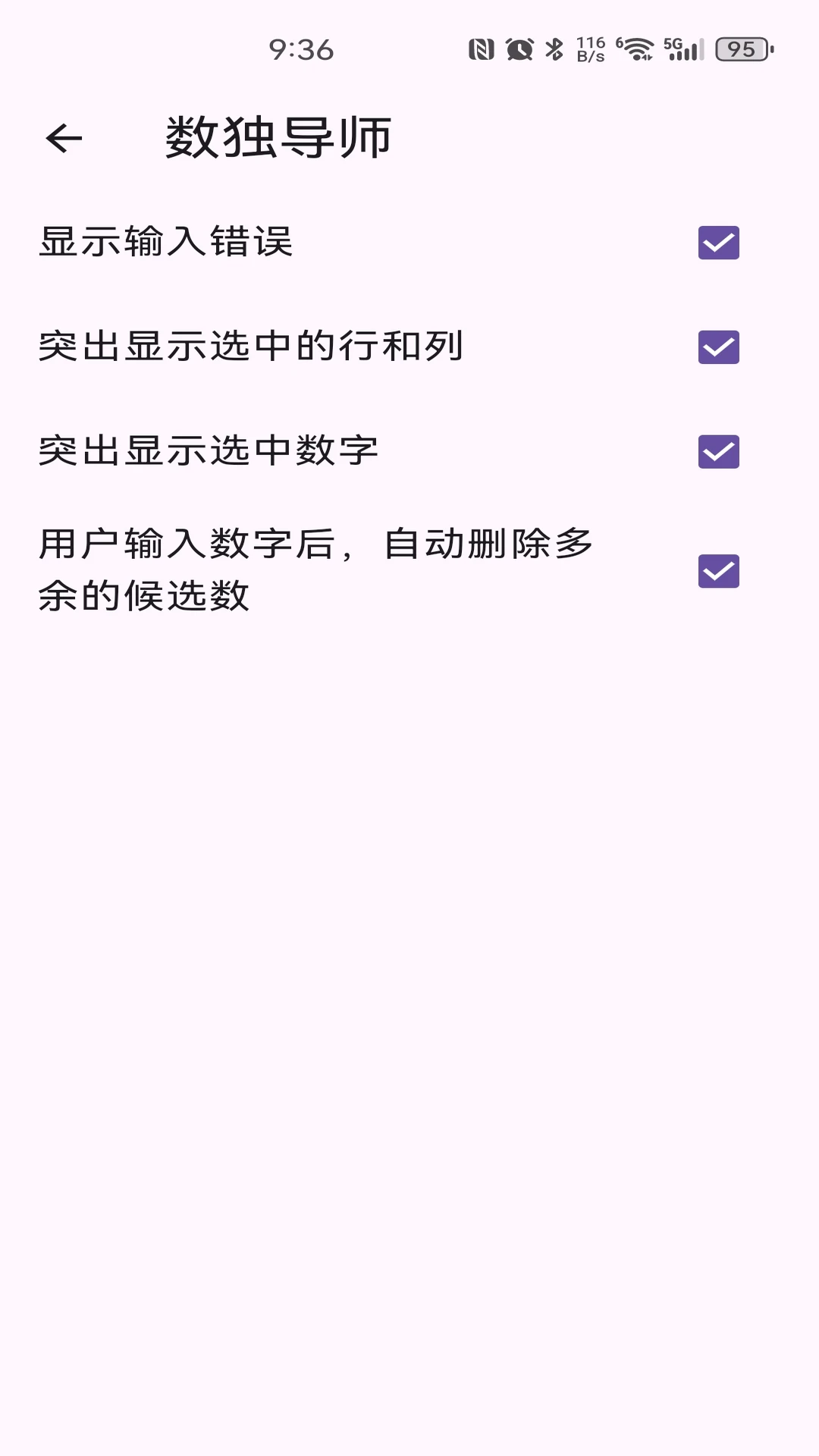Uncheck 突出显示选中数字 option

[717, 451]
